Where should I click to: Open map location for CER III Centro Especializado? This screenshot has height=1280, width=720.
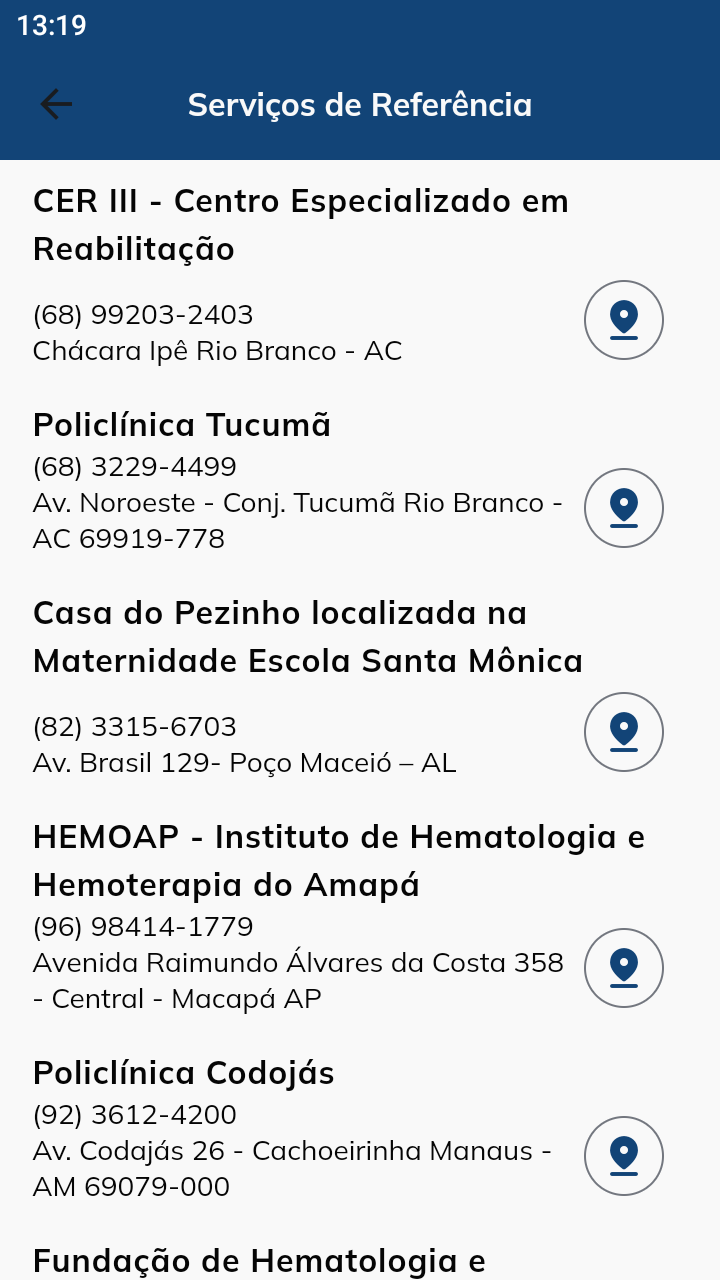[x=624, y=320]
